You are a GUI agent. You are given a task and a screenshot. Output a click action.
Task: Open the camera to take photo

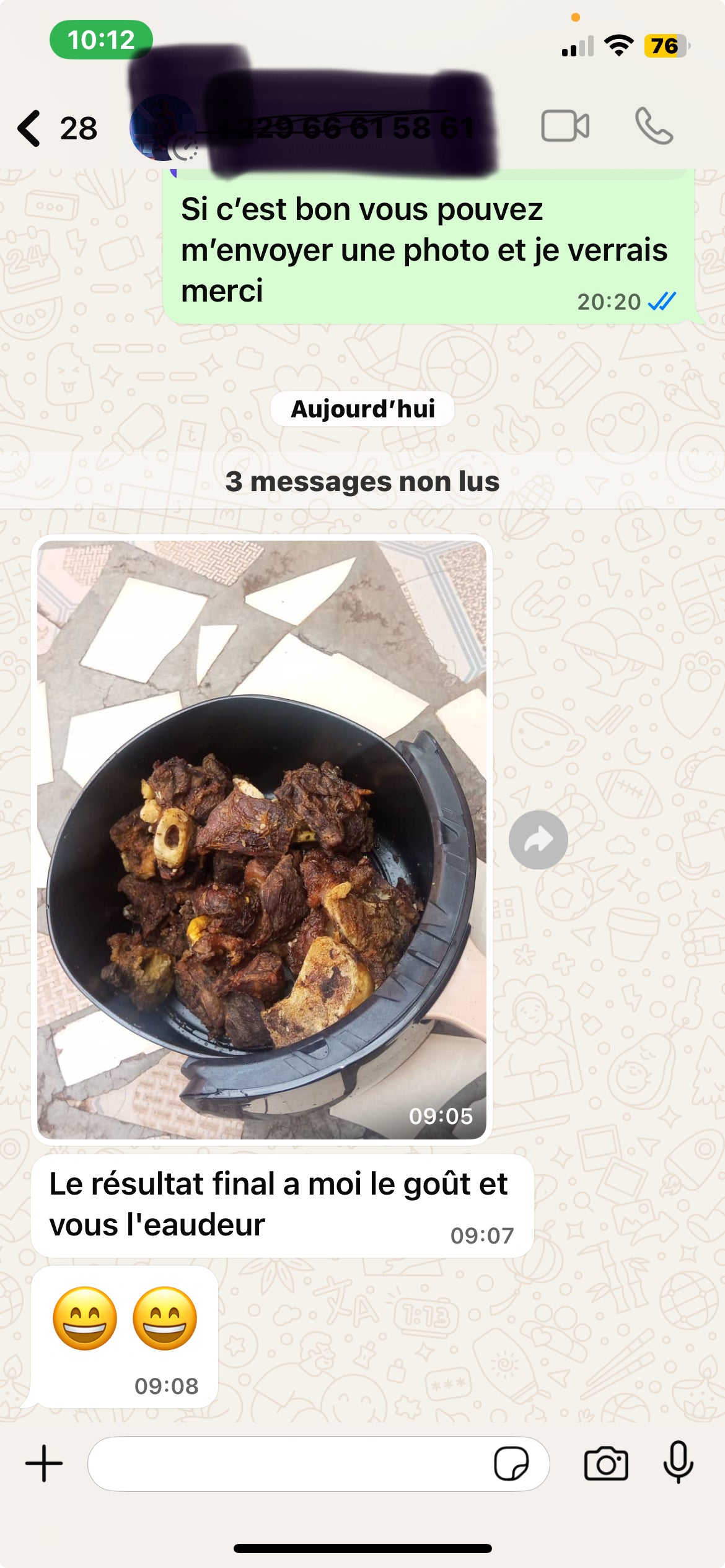pos(606,1463)
